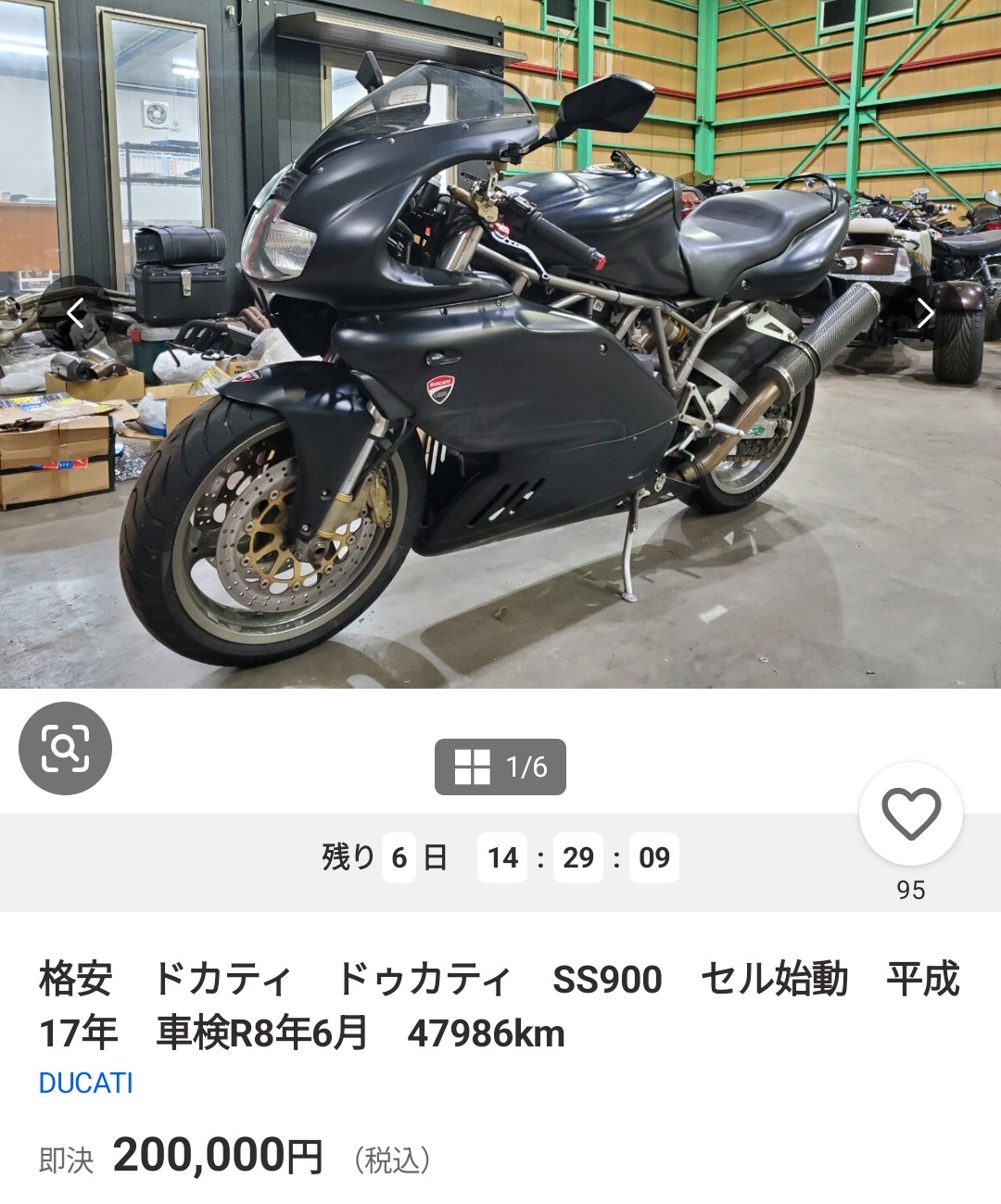1001x1204 pixels.
Task: Open the 1/6 photo grid view
Action: [x=500, y=767]
